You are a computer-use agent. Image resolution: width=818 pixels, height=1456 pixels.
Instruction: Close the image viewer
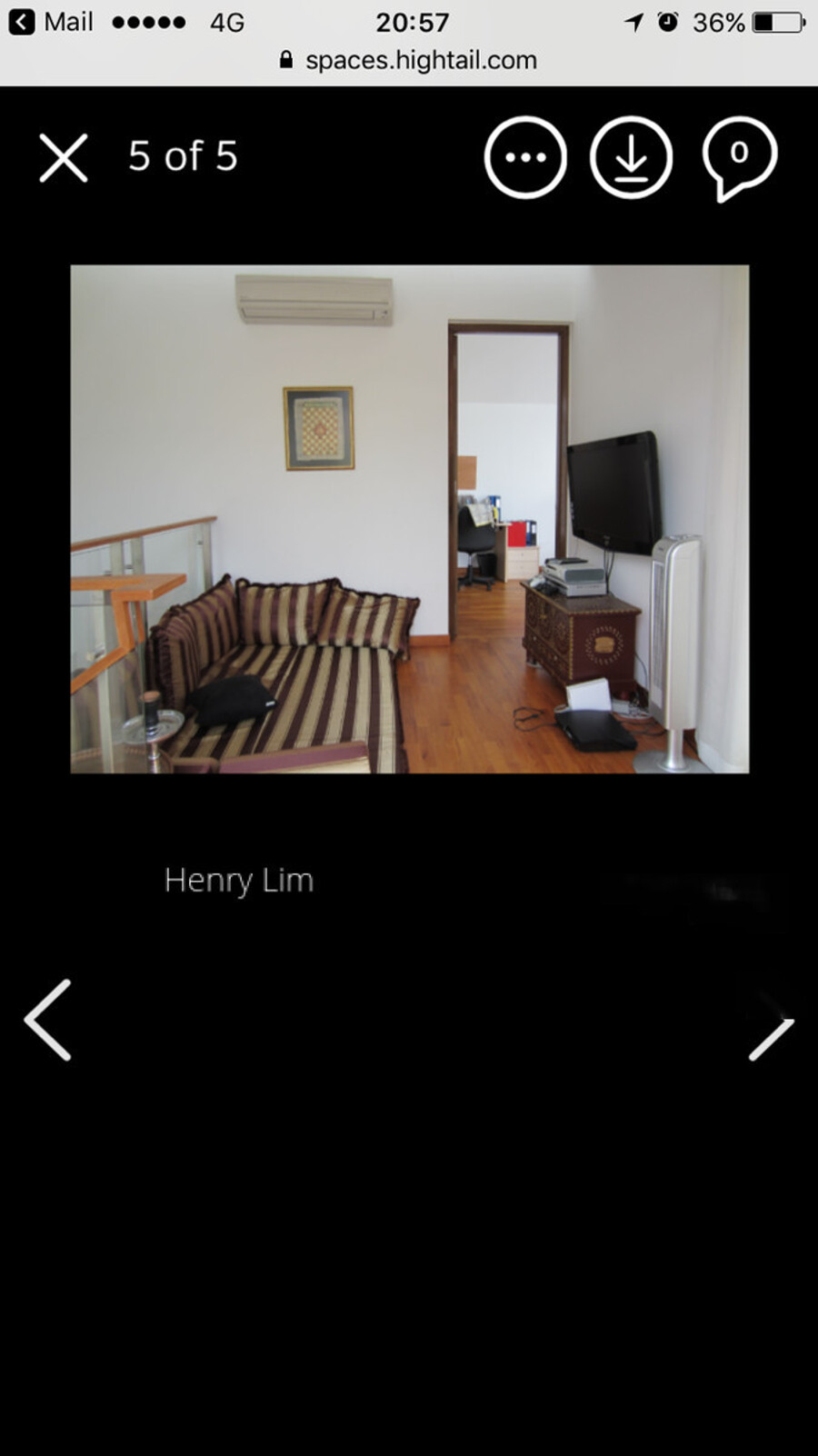click(x=64, y=158)
